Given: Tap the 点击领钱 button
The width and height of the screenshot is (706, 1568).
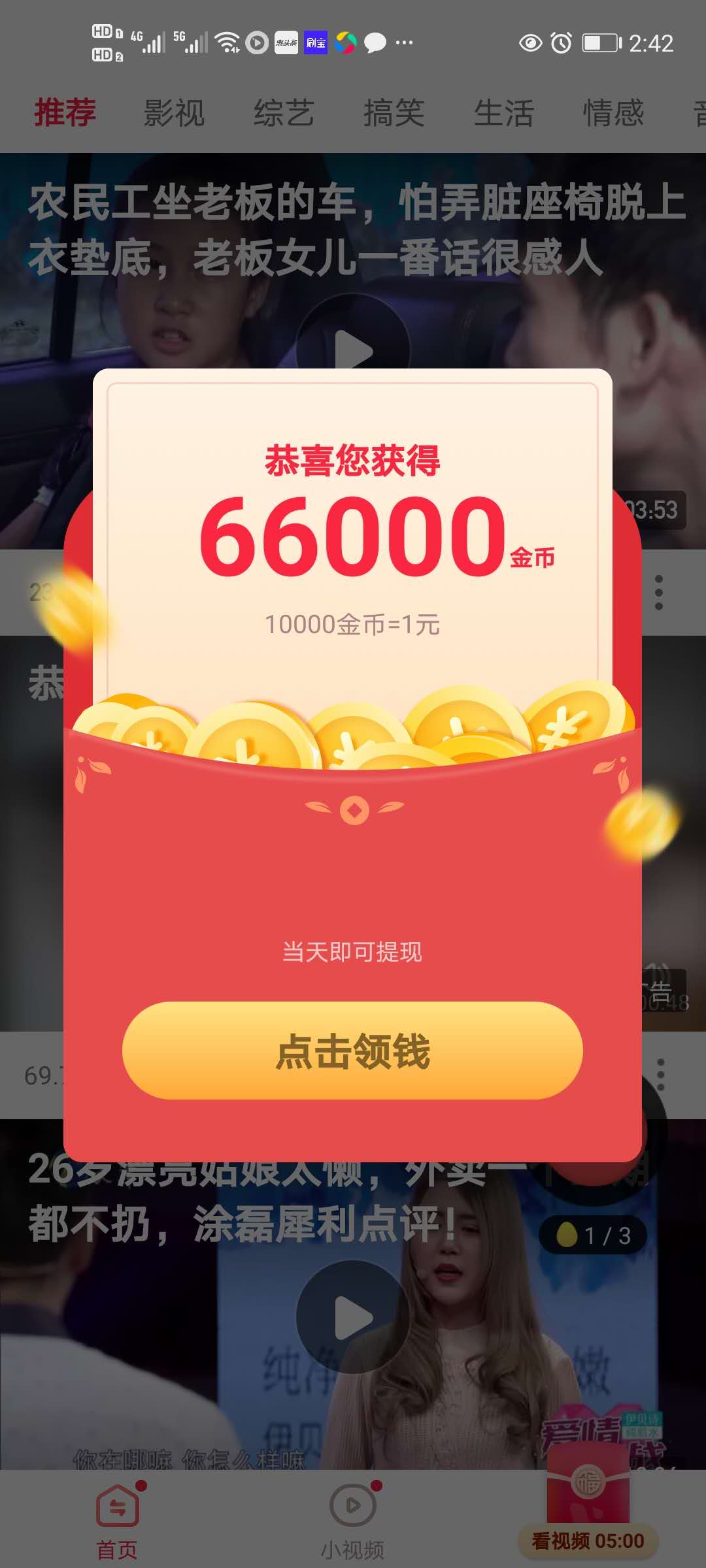Looking at the screenshot, I should tap(352, 1051).
